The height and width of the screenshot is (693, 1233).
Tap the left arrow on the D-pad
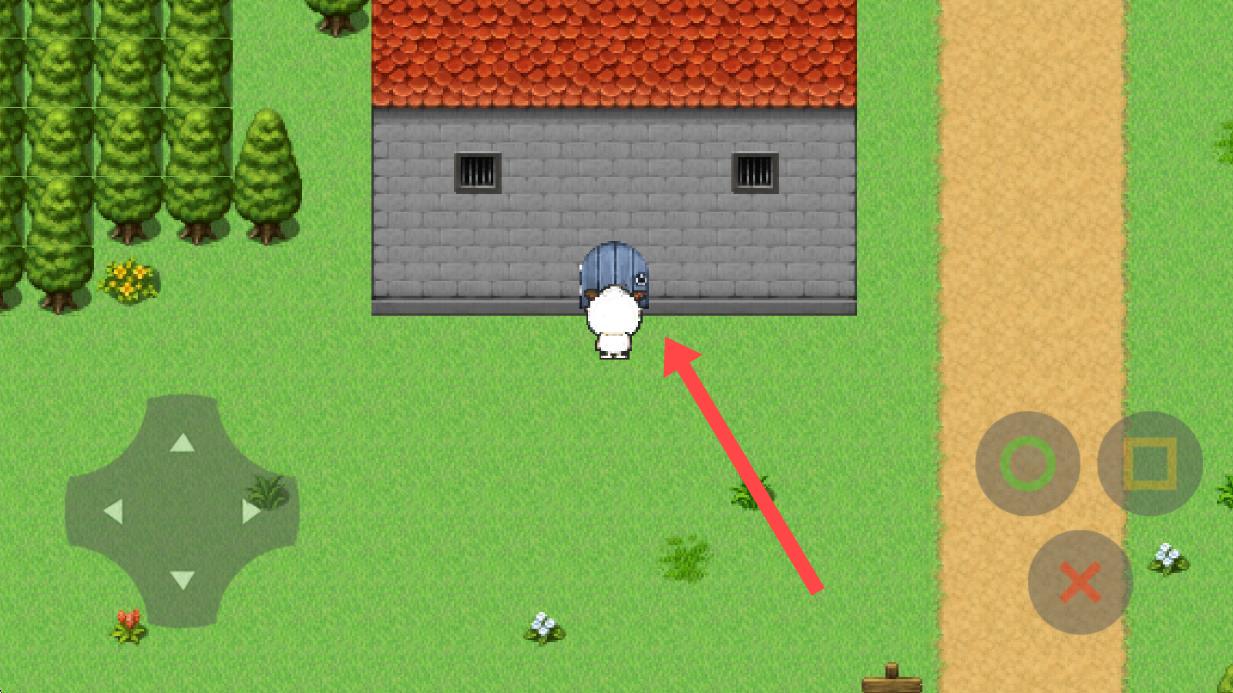(113, 512)
